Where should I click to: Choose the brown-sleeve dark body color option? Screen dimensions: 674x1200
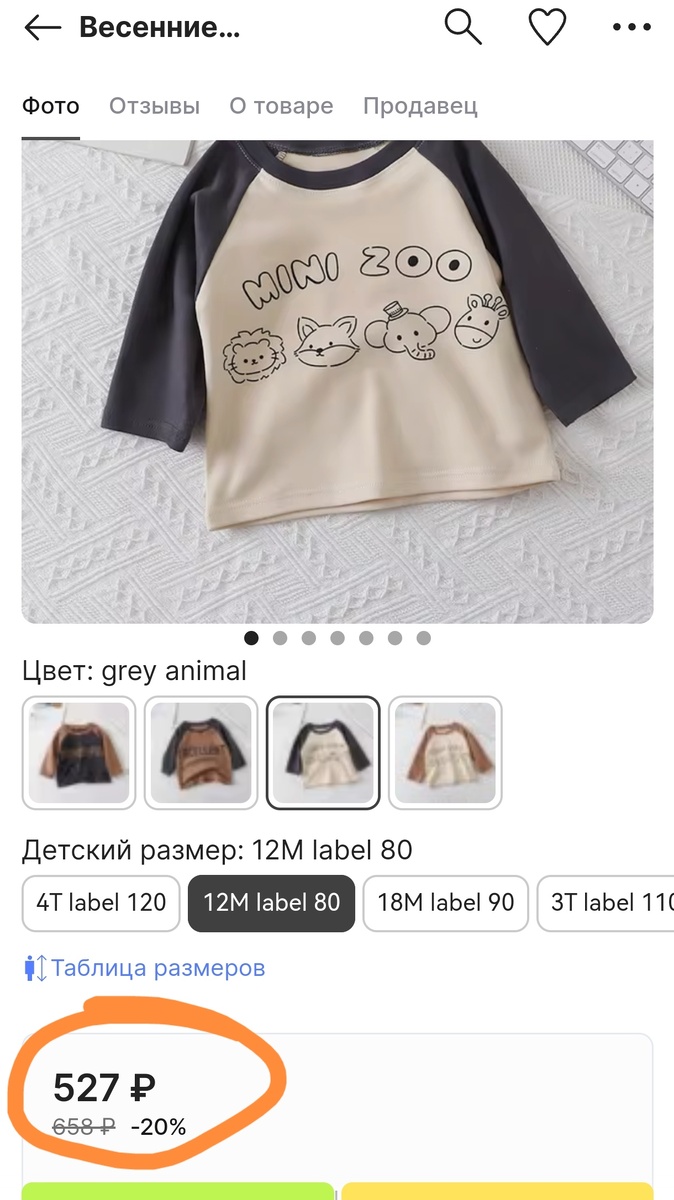pyautogui.click(x=79, y=753)
